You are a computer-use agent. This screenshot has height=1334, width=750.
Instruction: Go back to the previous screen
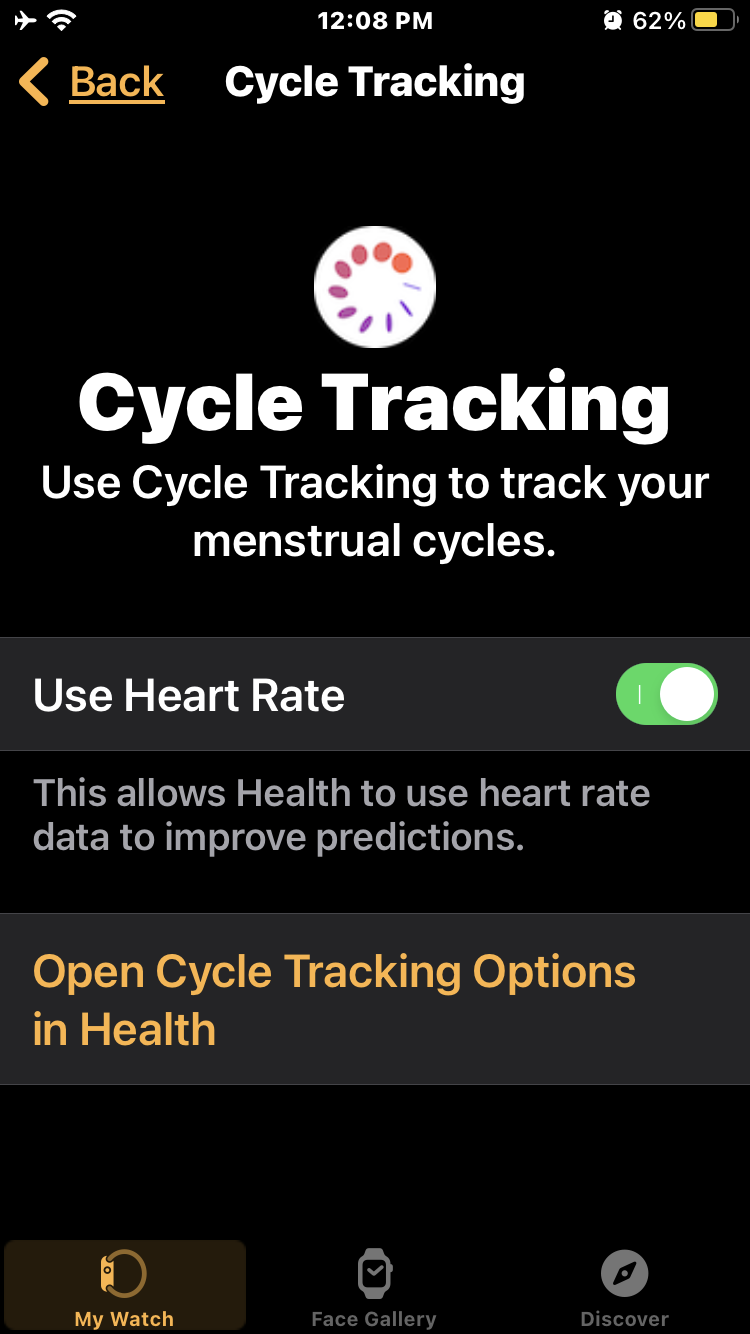coord(92,82)
